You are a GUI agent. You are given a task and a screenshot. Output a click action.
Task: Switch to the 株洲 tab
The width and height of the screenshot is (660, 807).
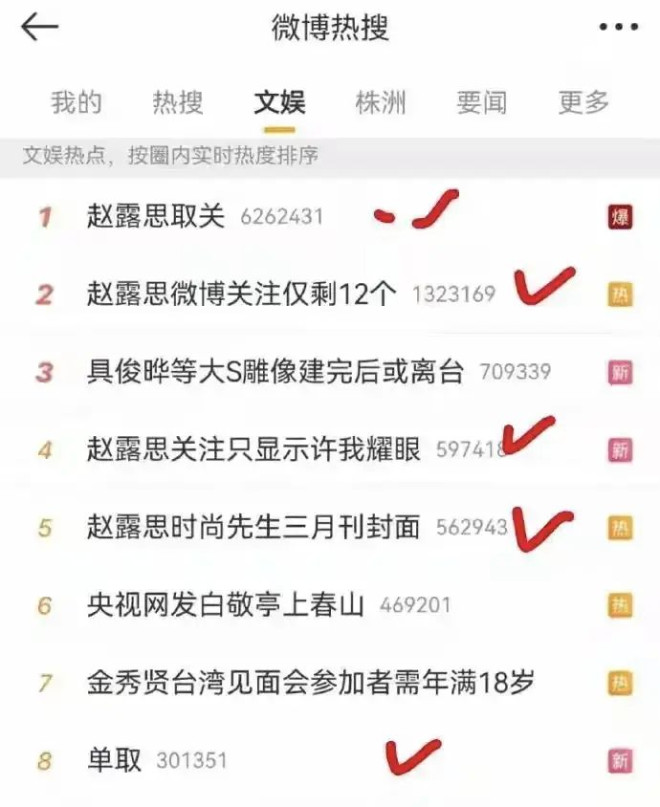pyautogui.click(x=380, y=102)
